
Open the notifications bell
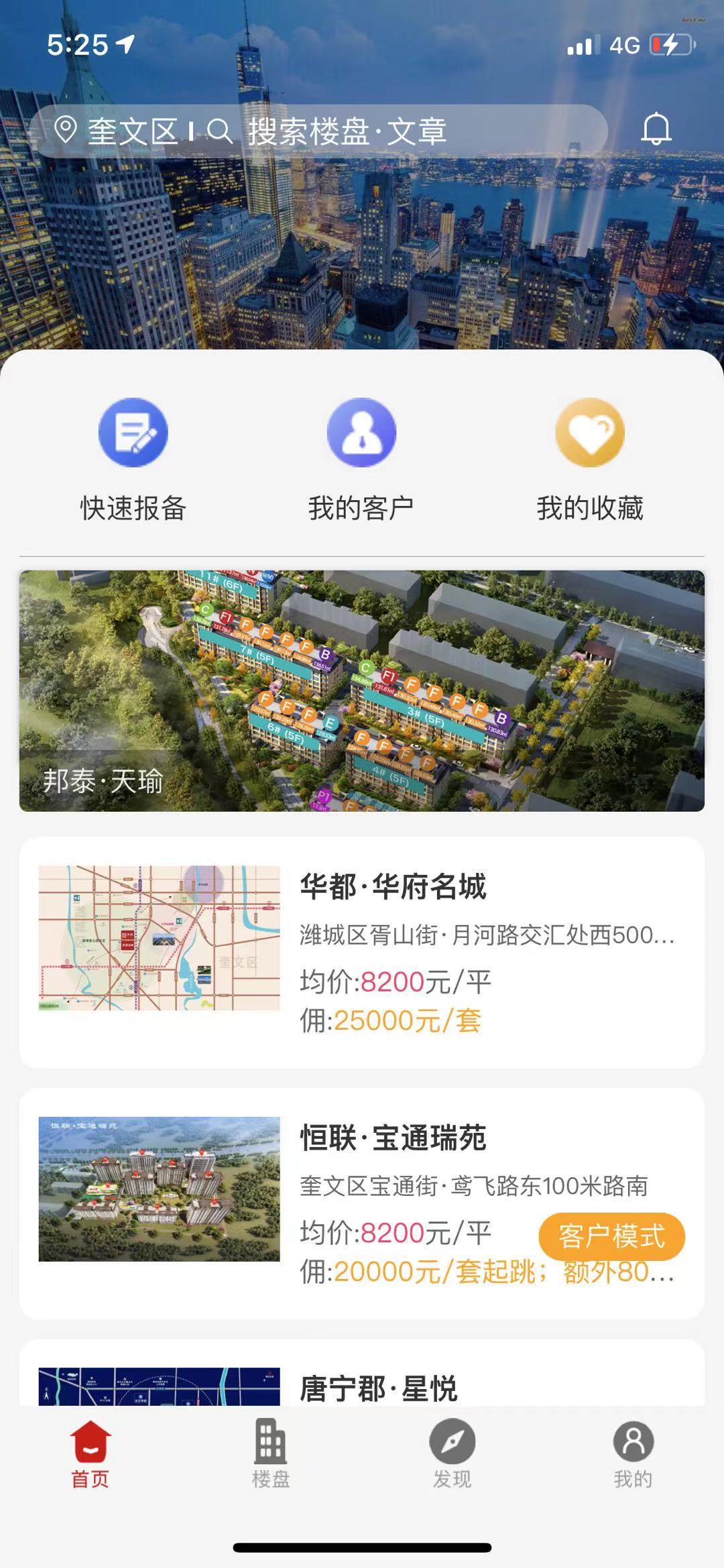pyautogui.click(x=656, y=129)
